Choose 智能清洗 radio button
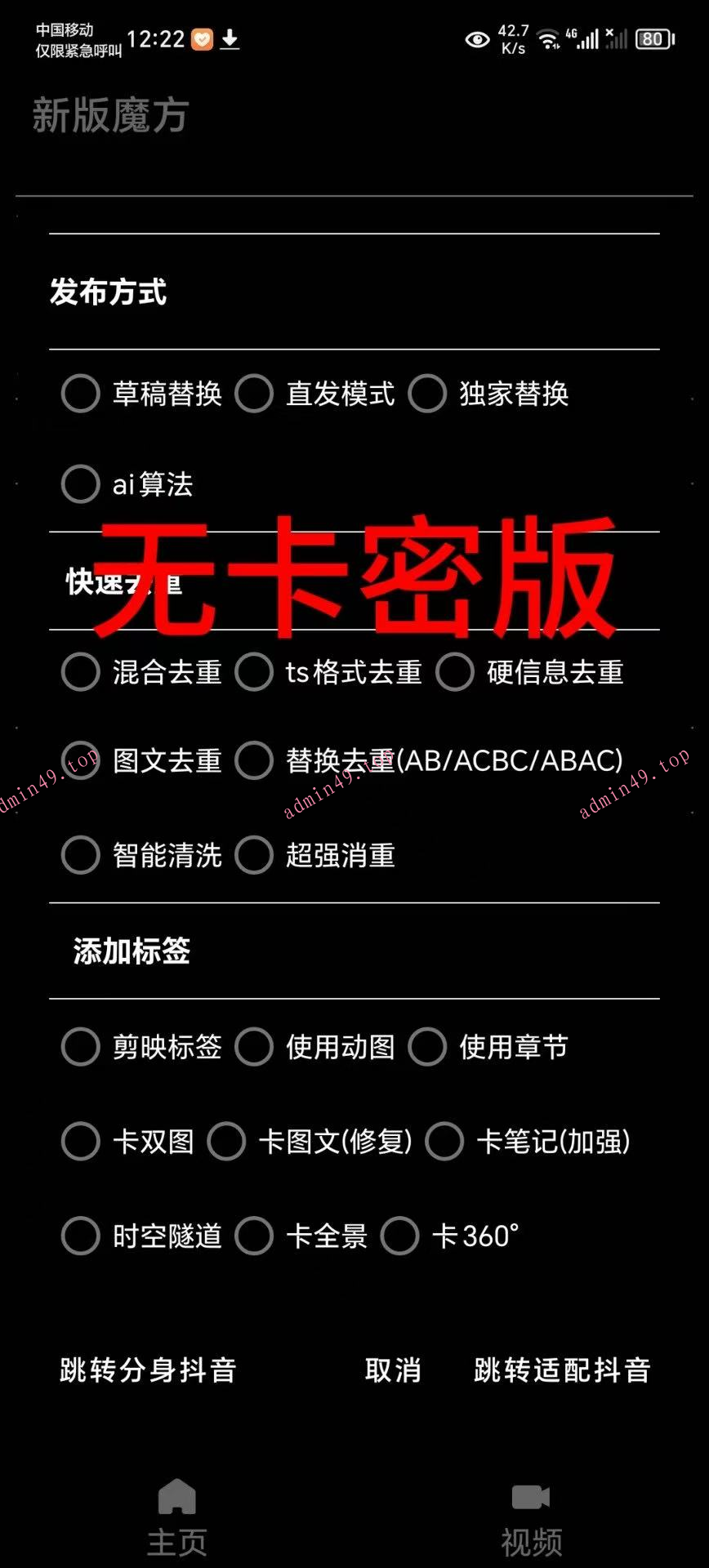This screenshot has width=709, height=1568. point(81,855)
